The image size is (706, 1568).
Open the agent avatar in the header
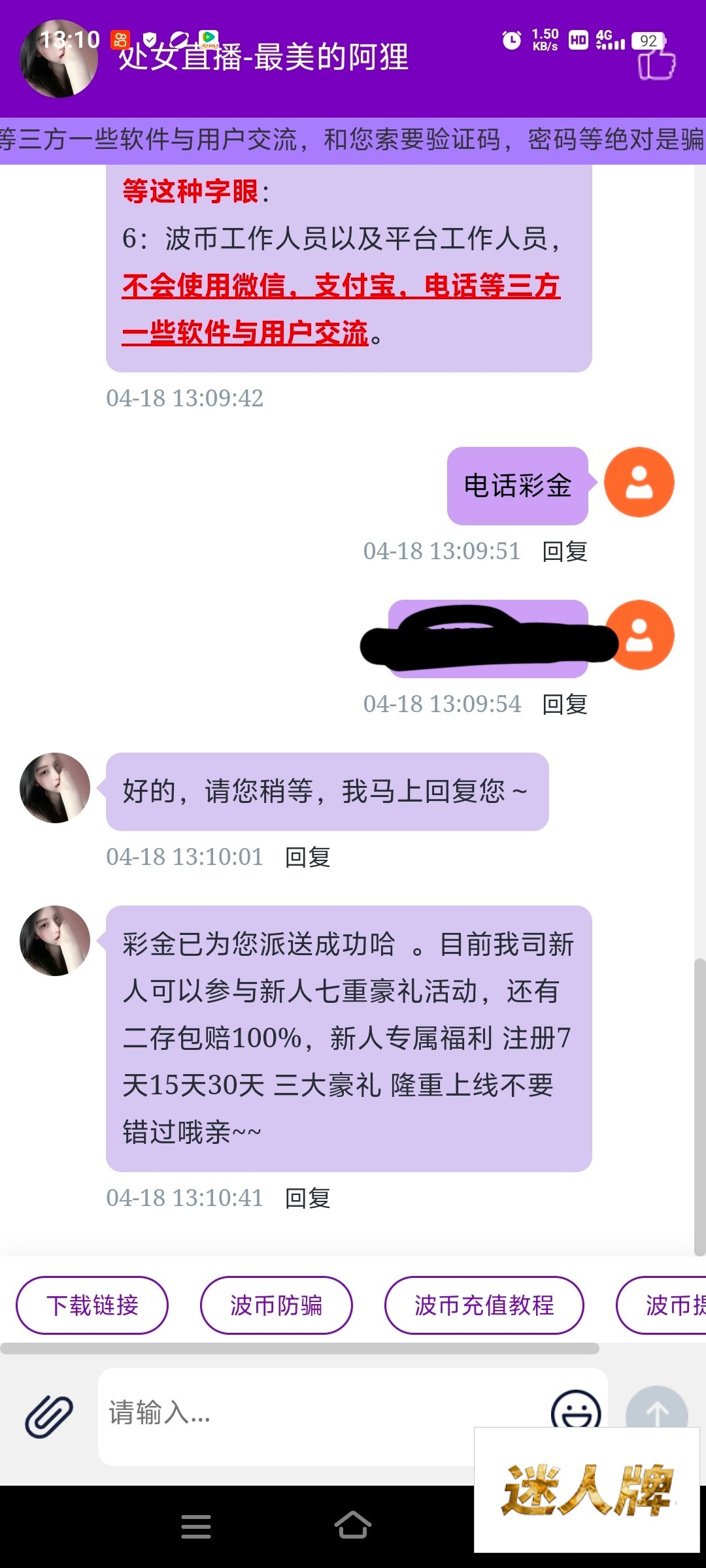[x=59, y=60]
